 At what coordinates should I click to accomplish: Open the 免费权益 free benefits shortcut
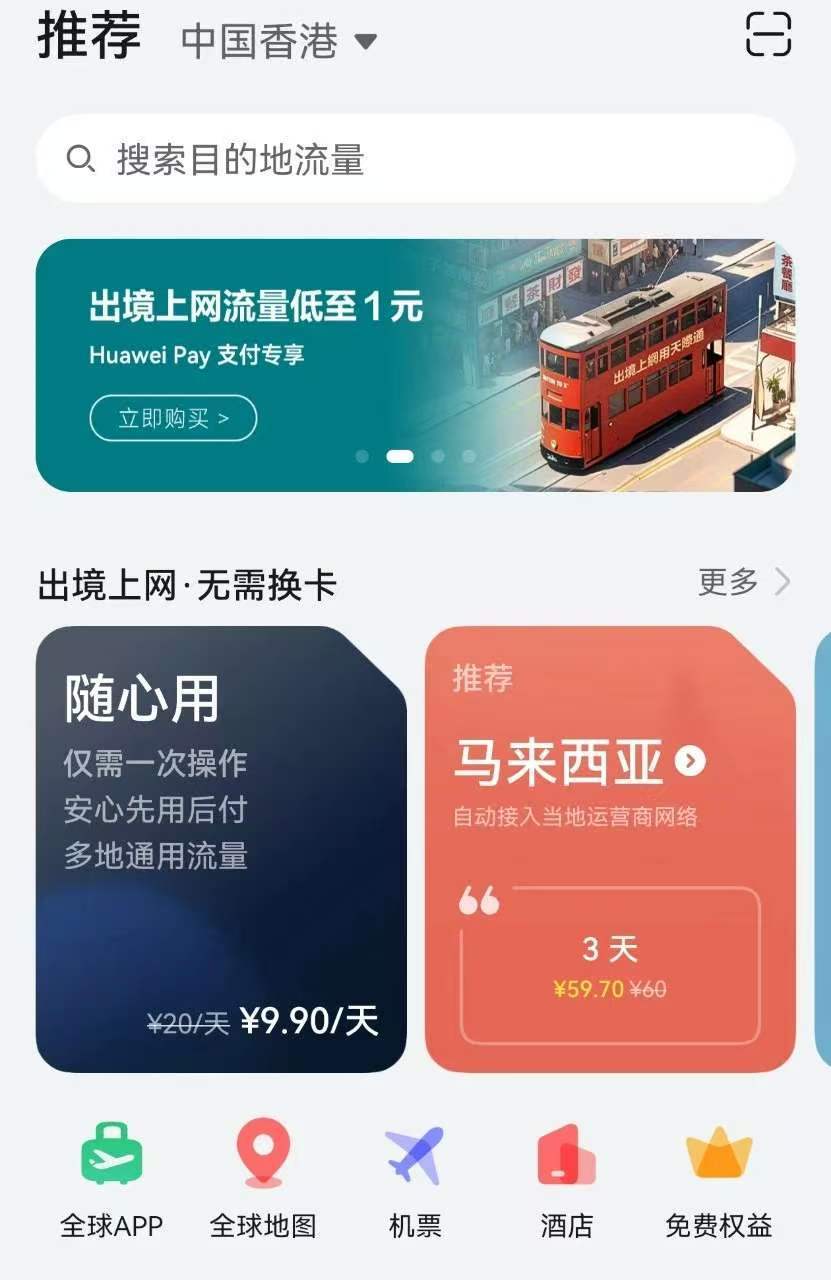click(719, 1180)
